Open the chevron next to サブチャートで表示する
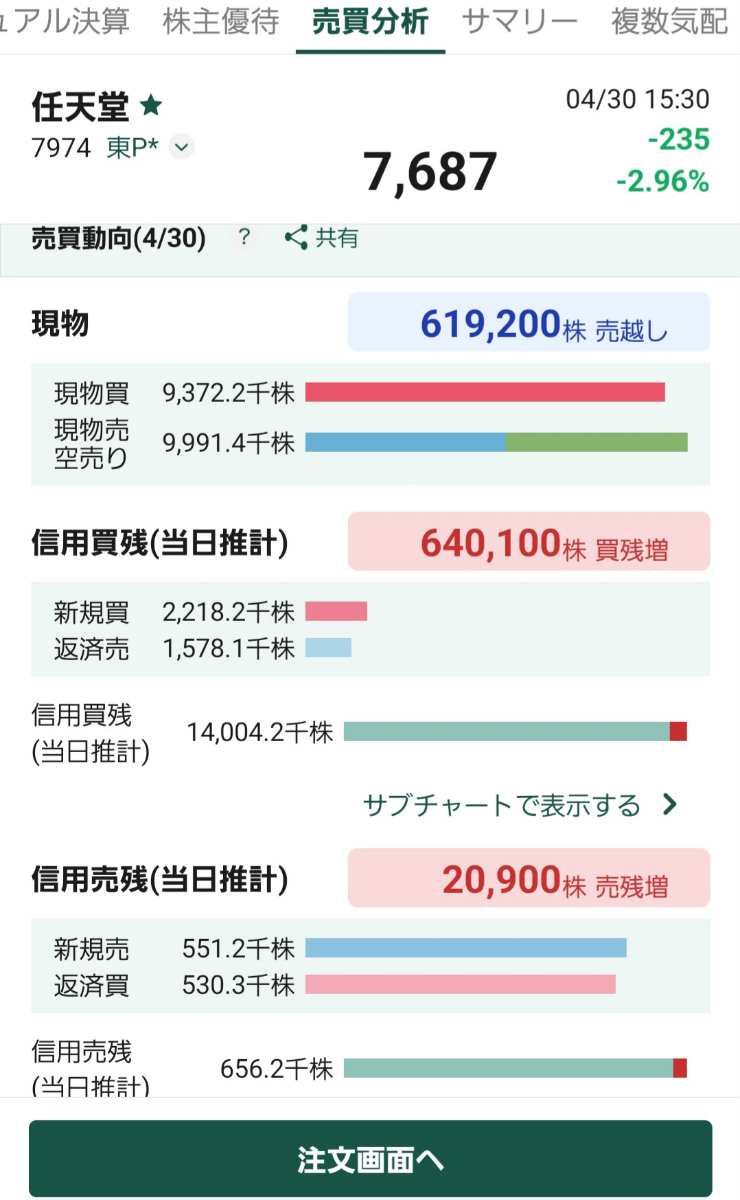 [671, 804]
